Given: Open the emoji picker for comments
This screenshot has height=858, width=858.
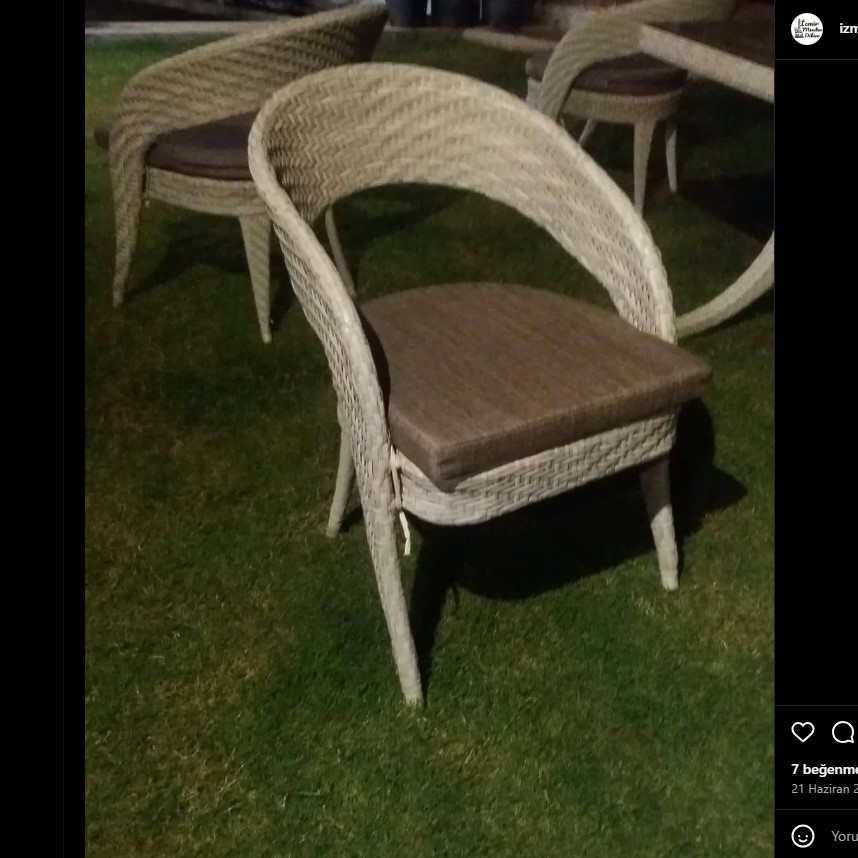Looking at the screenshot, I should coord(803,836).
